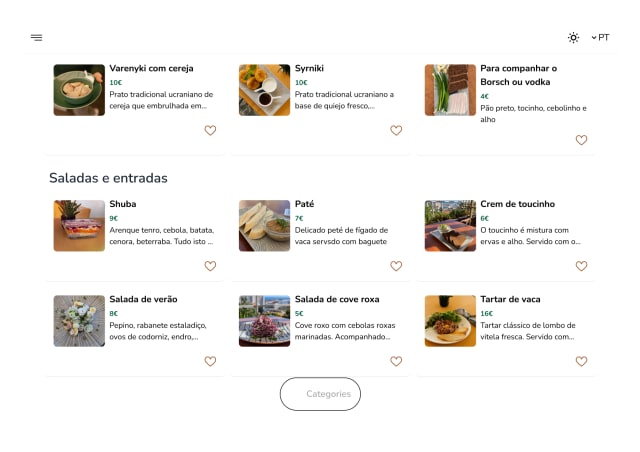Viewport: 640px width, 452px height.
Task: Open the Tartar de vaca card
Action: coord(506,333)
